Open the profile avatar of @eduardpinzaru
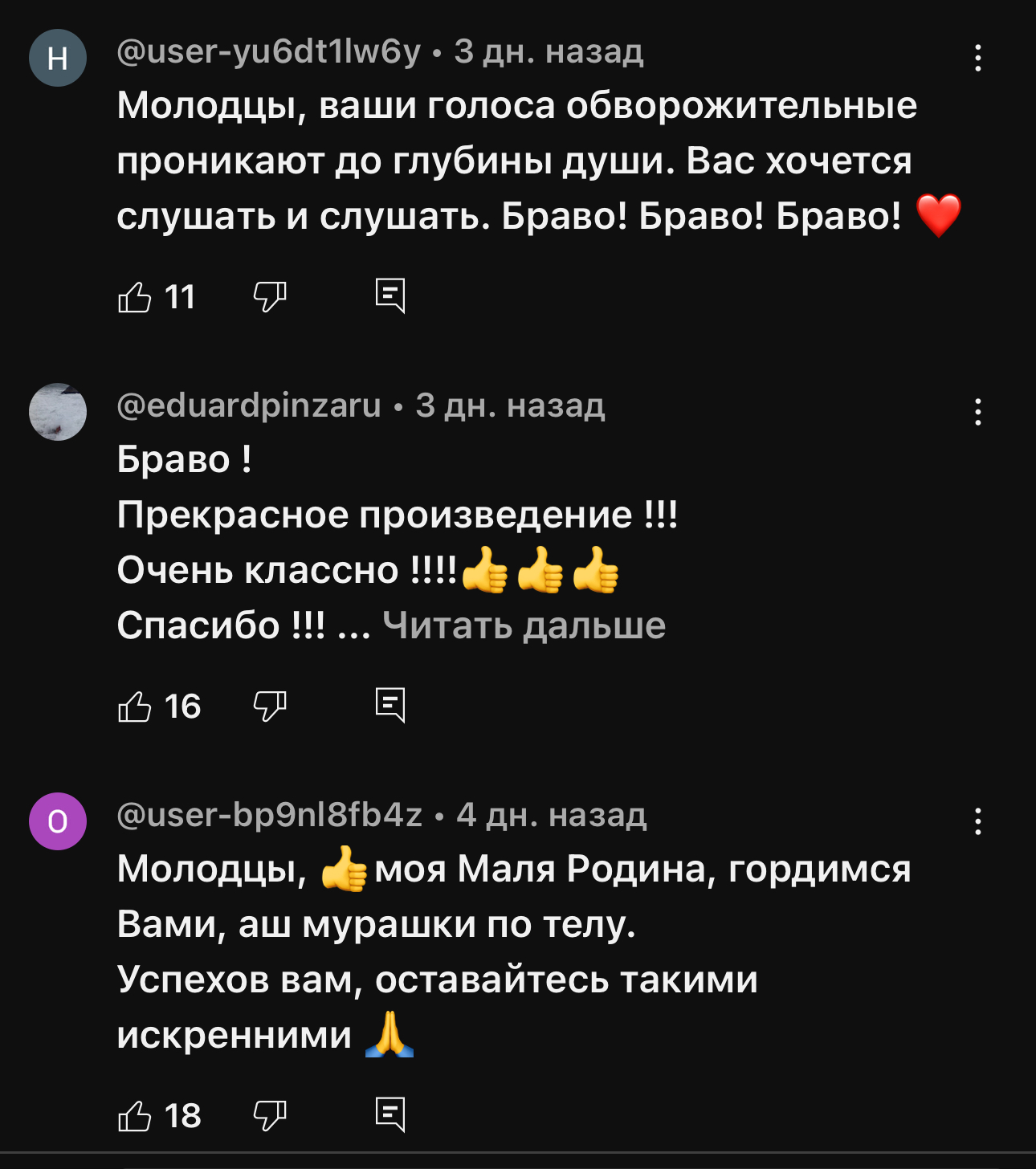The height and width of the screenshot is (1169, 1036). (x=58, y=412)
